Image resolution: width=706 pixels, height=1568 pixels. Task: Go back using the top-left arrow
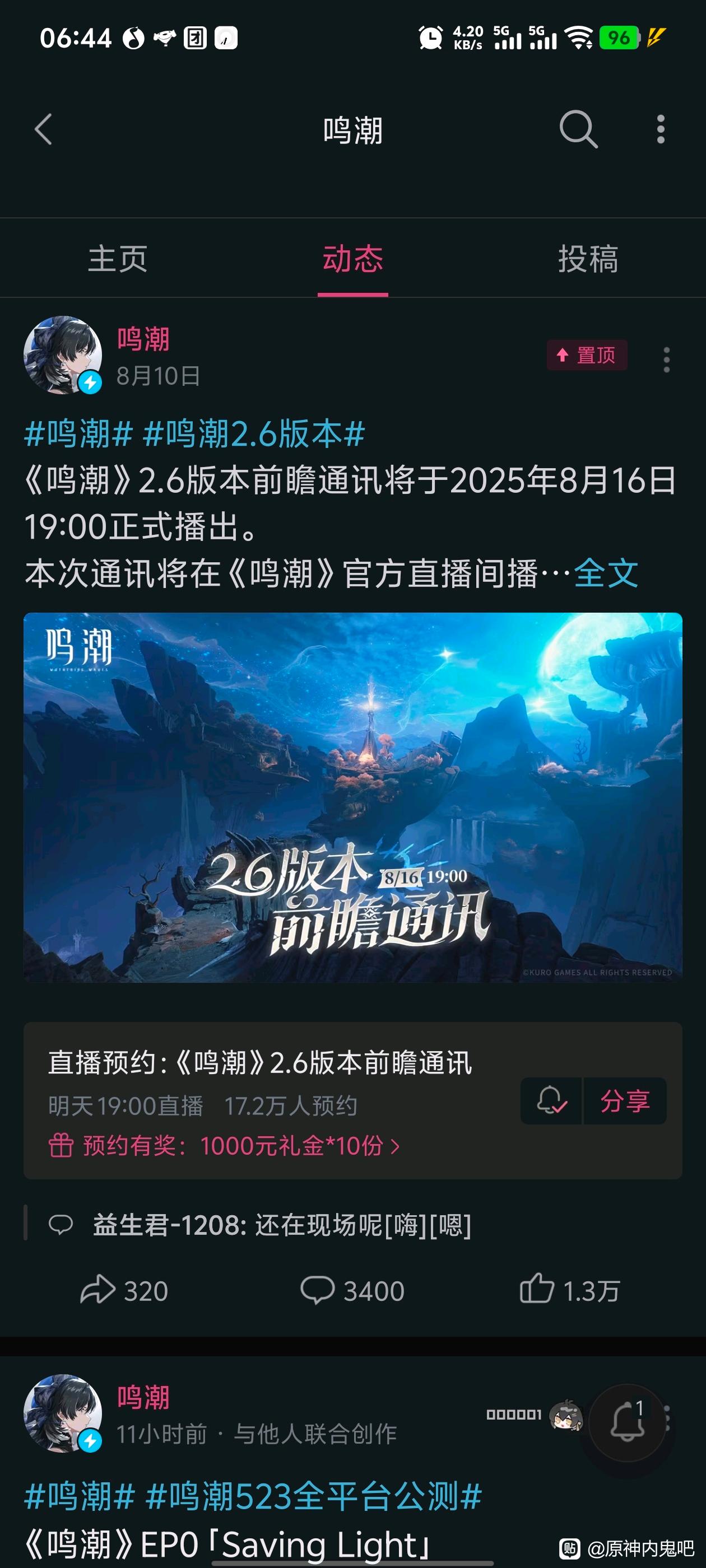coord(44,130)
